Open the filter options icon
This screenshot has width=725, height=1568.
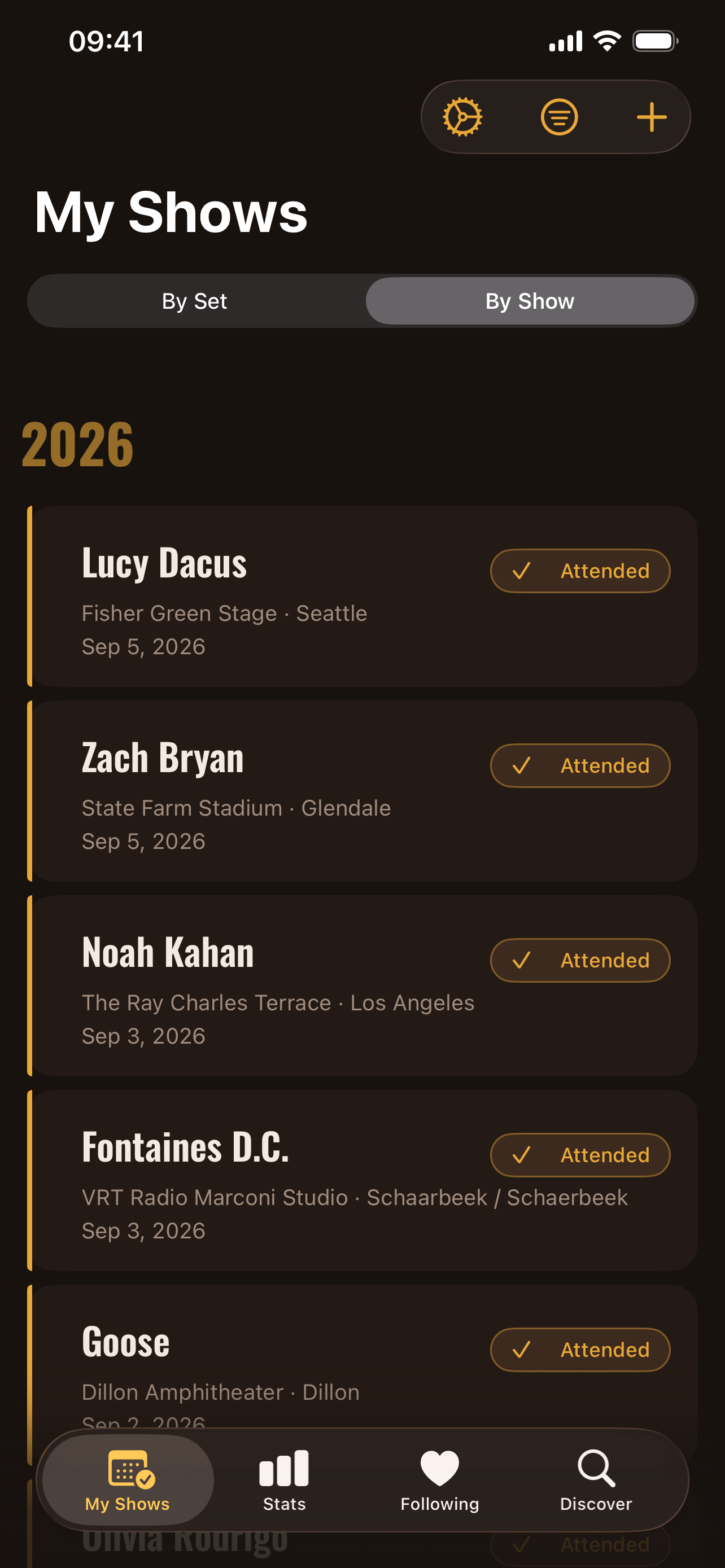point(559,117)
